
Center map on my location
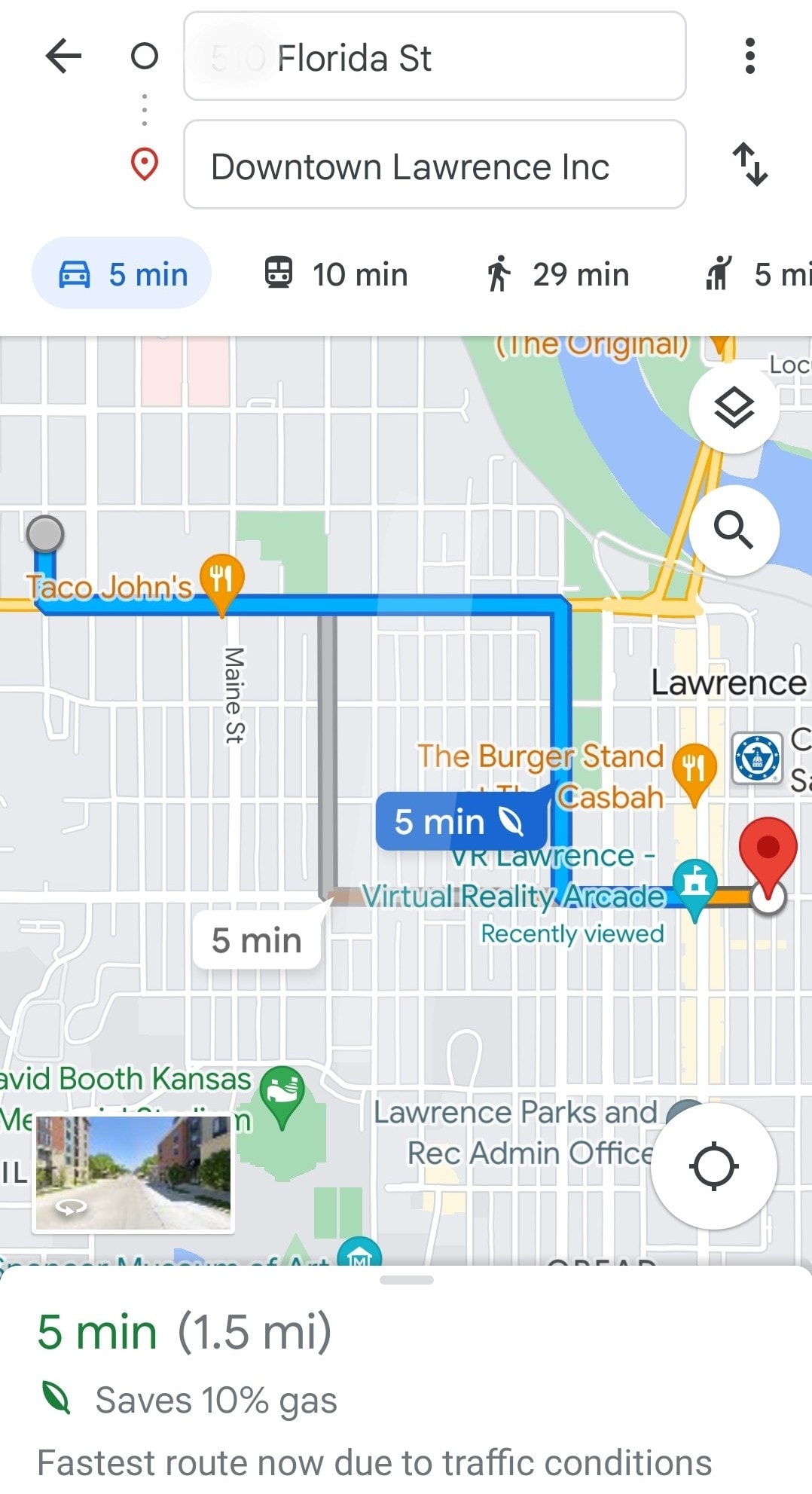pyautogui.click(x=713, y=1166)
